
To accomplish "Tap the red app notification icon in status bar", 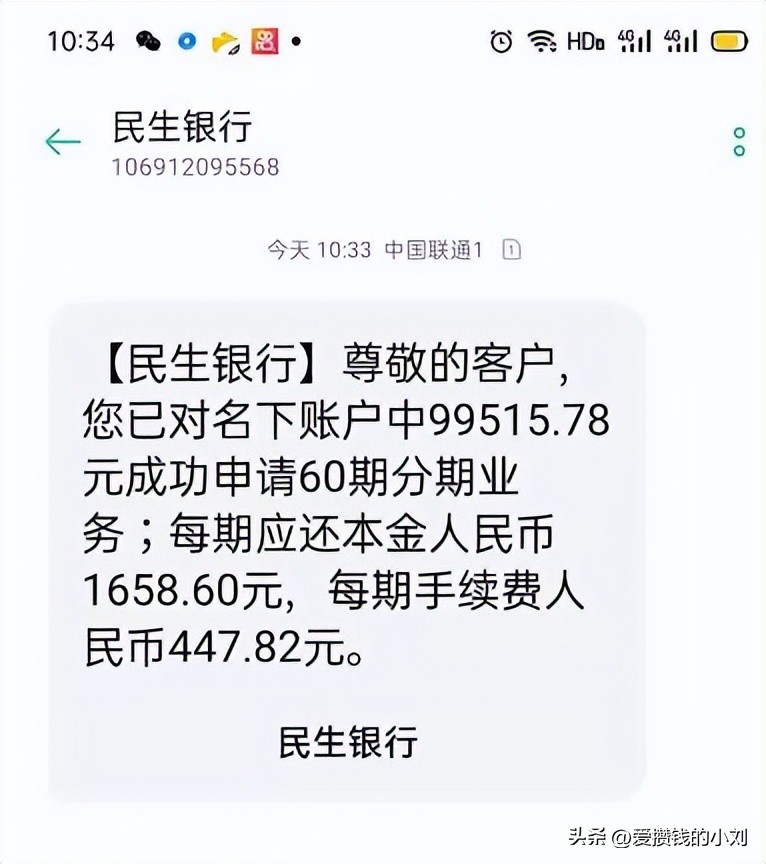I will [x=261, y=40].
